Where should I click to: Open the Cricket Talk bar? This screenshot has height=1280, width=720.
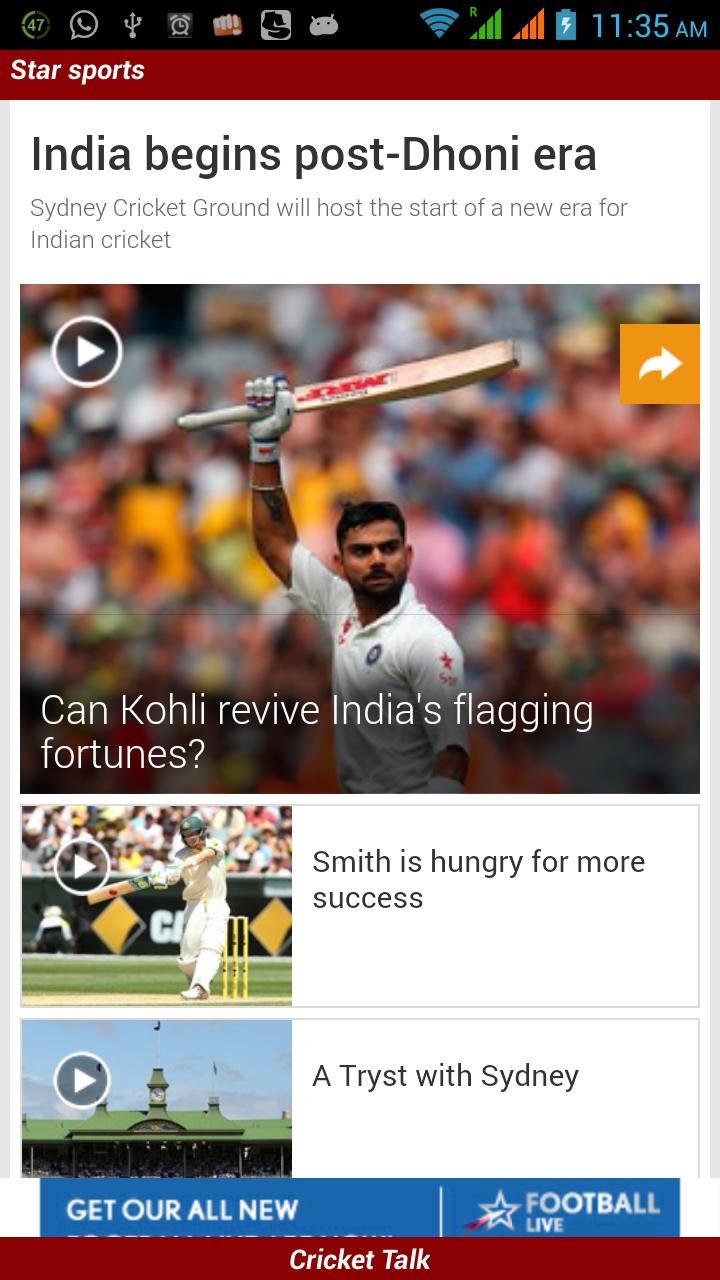pyautogui.click(x=360, y=1259)
